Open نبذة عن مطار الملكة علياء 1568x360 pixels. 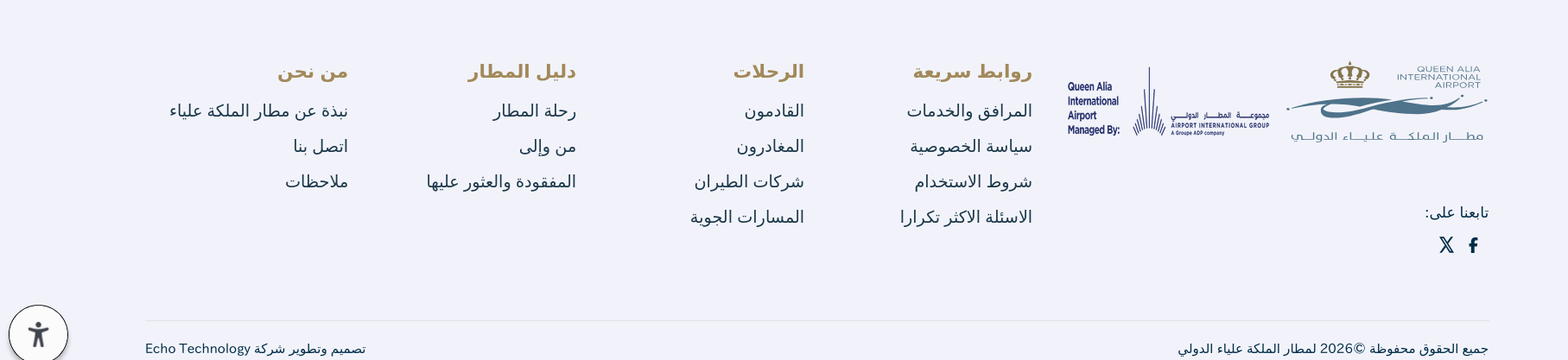tap(258, 111)
